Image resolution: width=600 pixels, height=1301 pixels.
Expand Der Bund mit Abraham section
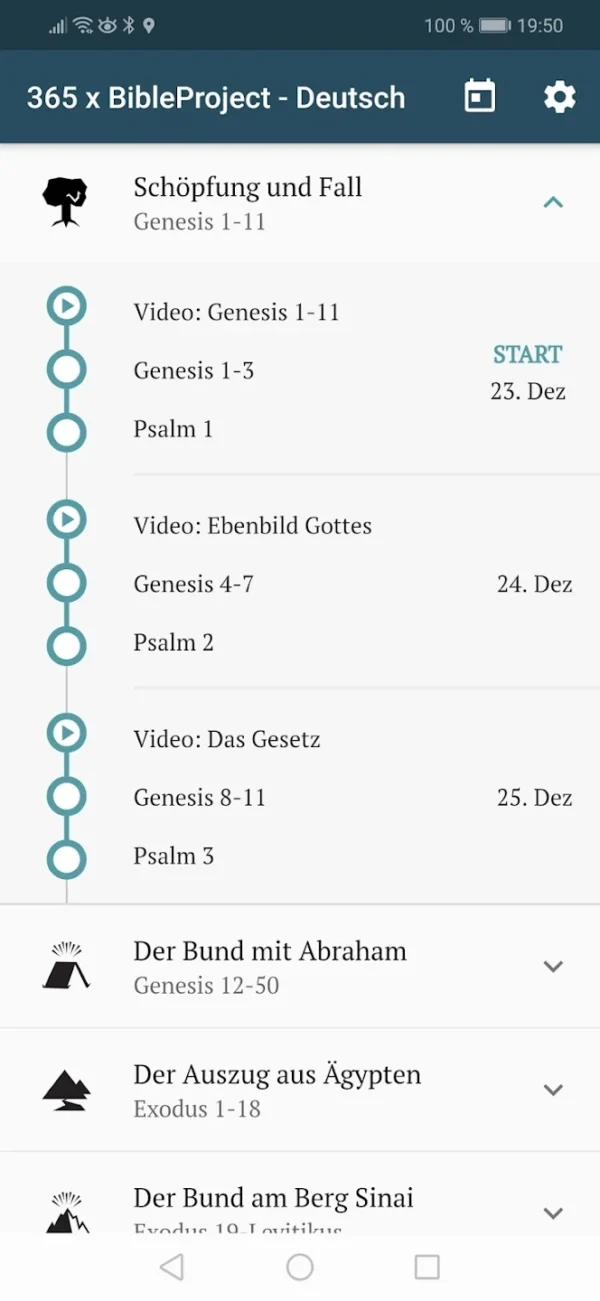(552, 966)
